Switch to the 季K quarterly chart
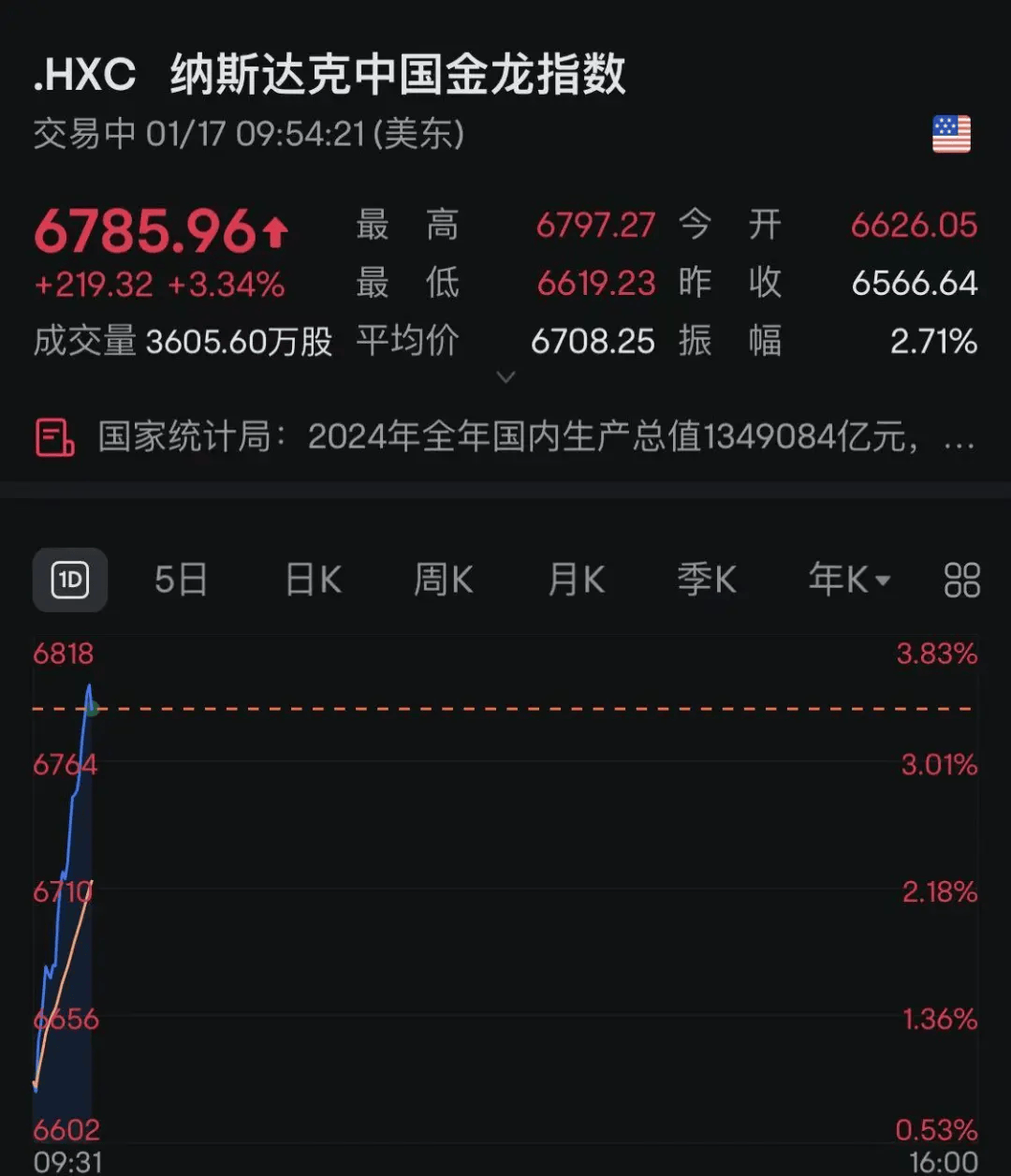1011x1176 pixels. click(x=707, y=581)
